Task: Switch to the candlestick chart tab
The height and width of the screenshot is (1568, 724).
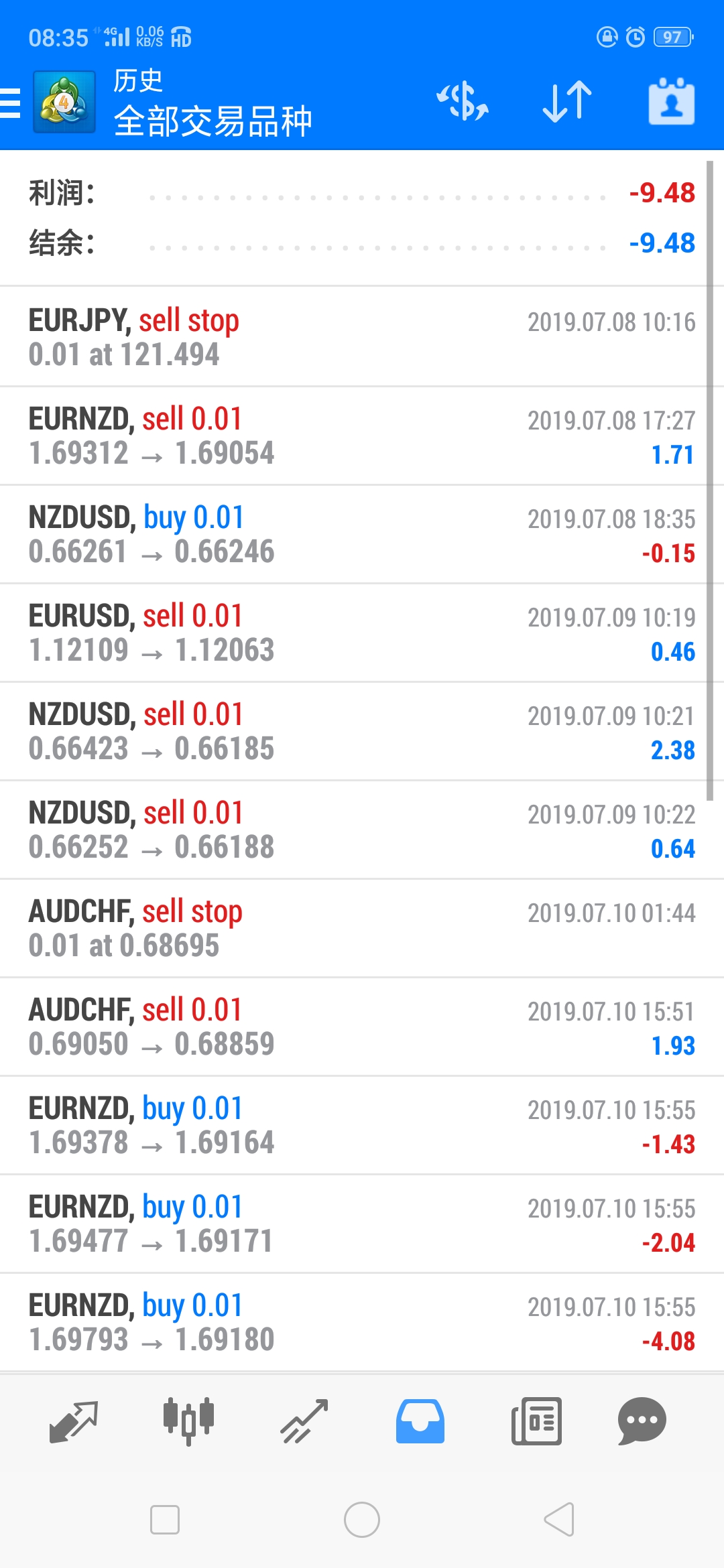Action: click(x=188, y=1421)
